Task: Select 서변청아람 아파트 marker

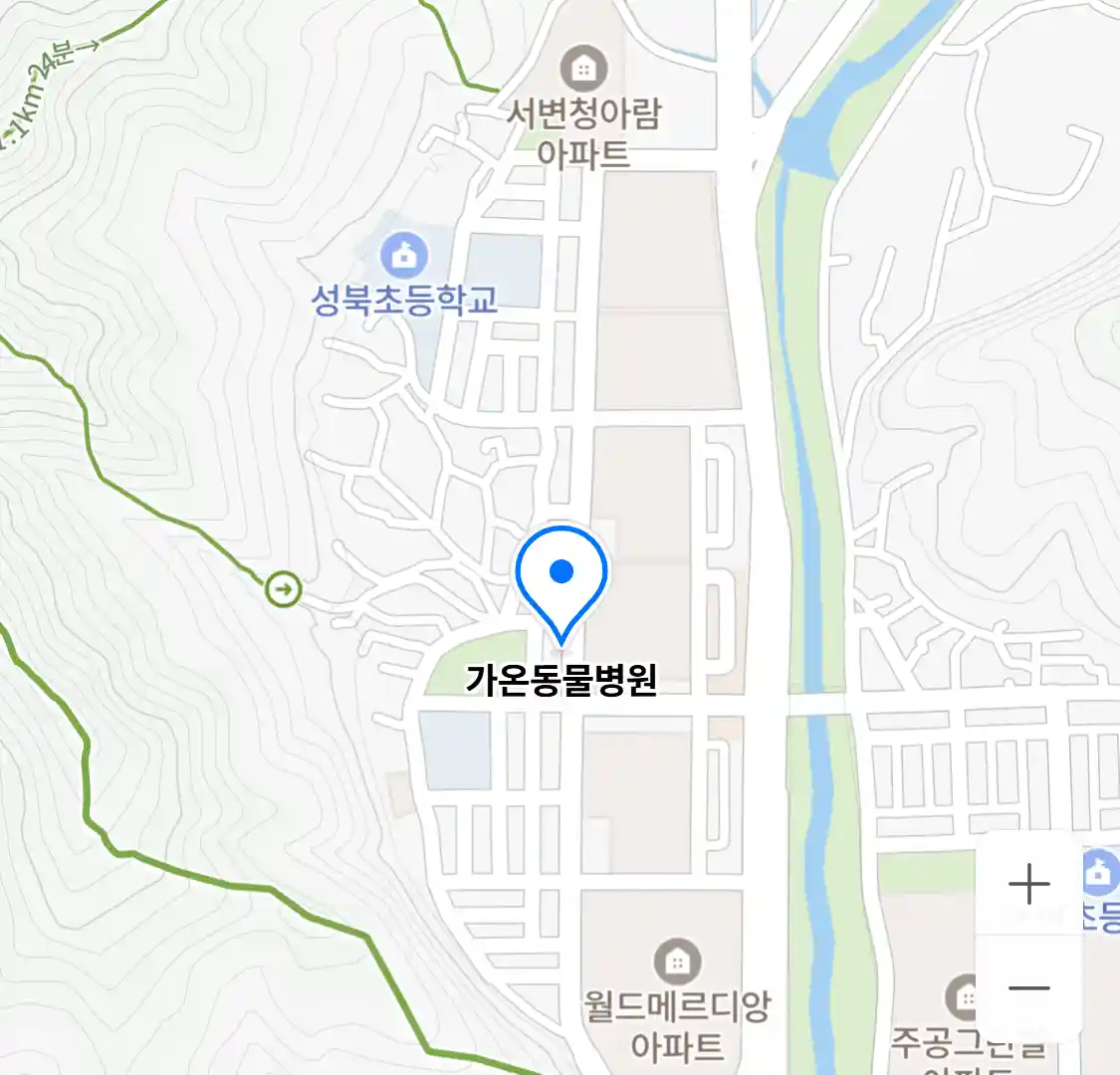Action: click(x=583, y=69)
